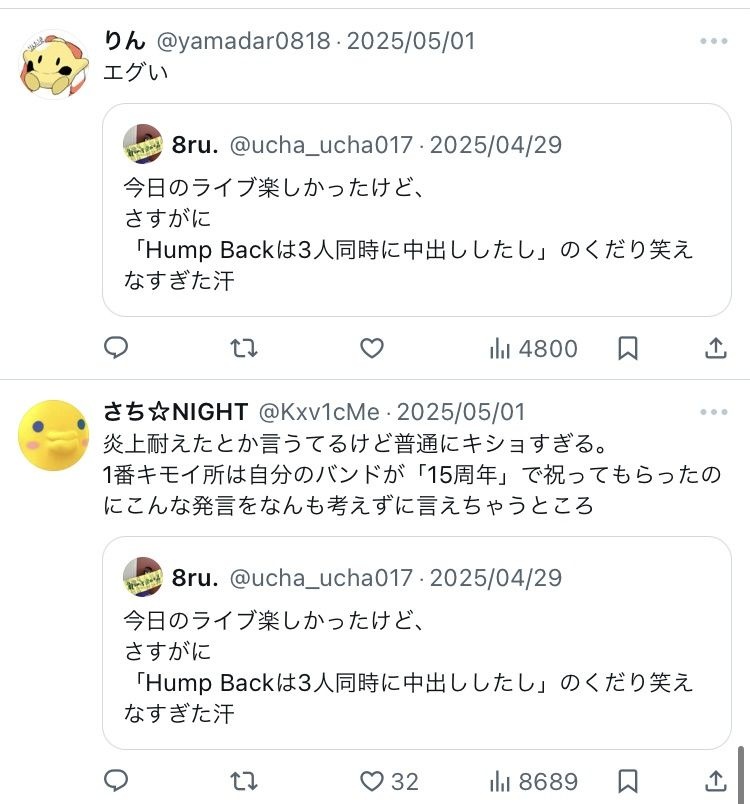Open @yamadar0818 username link
Screen dimensions: 750x804
(x=242, y=41)
